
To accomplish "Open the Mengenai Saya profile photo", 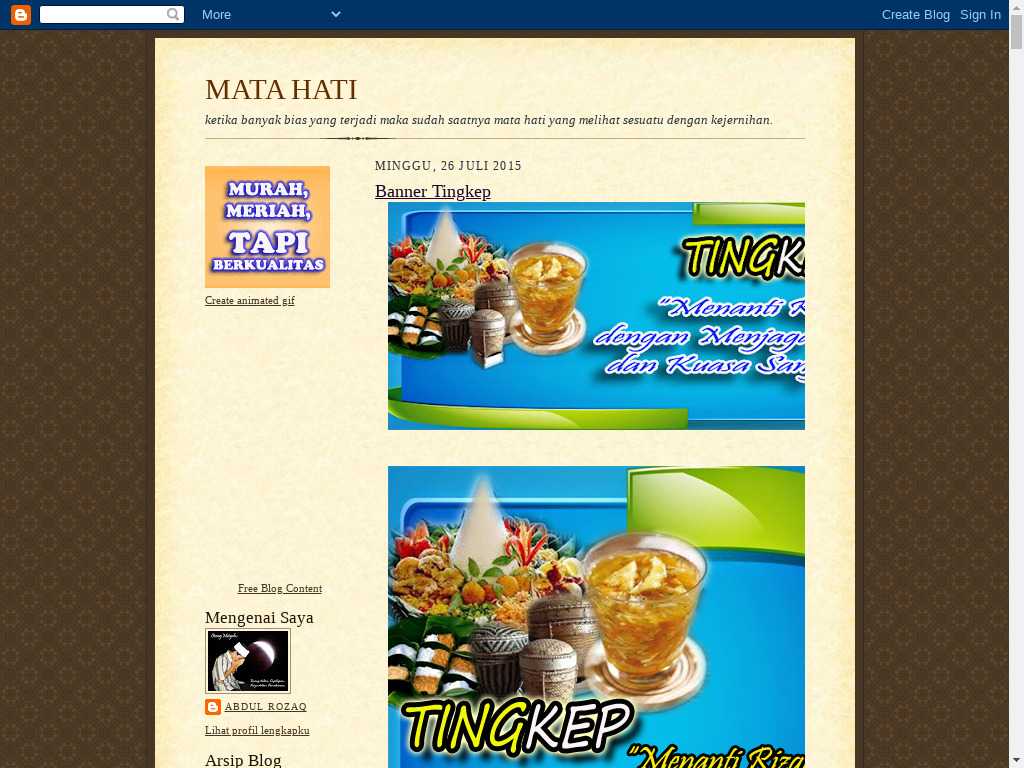I will click(248, 661).
